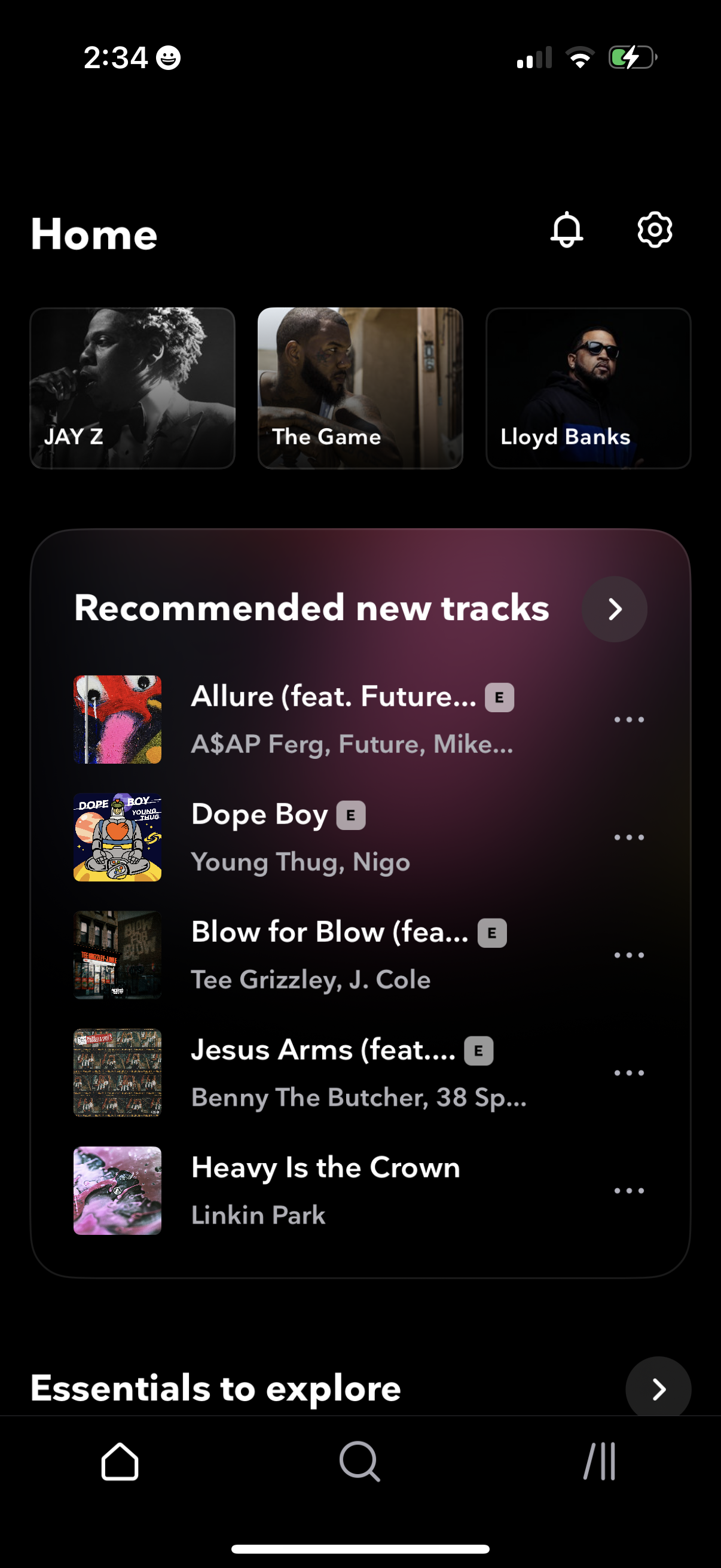Open more options for Heavy Is the Crown

629,1190
